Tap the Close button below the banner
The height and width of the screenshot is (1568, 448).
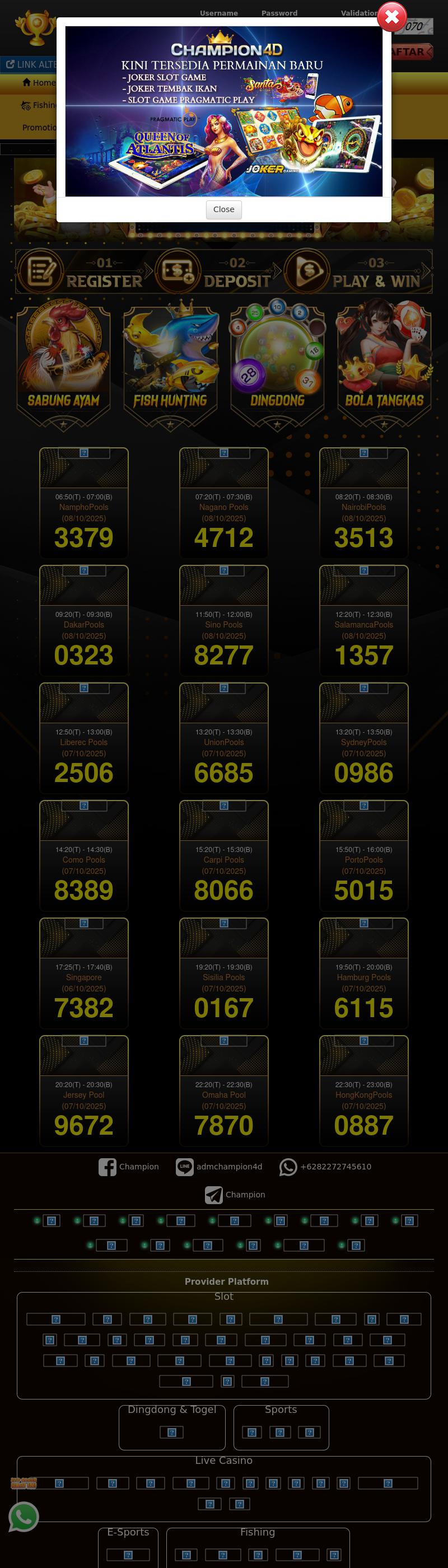[223, 209]
